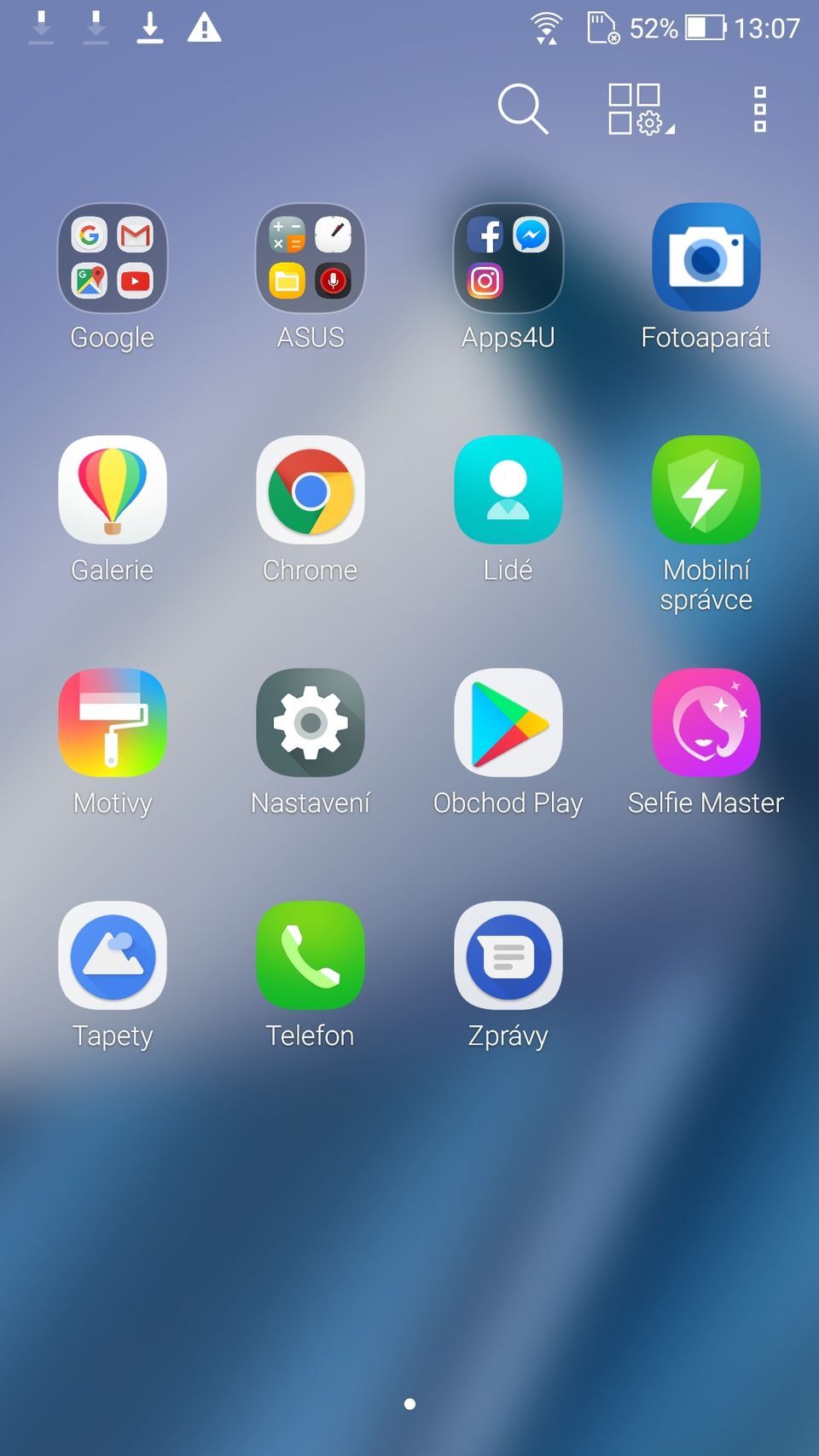Viewport: 819px width, 1456px height.
Task: Launch the Selfie Master app
Action: pyautogui.click(x=706, y=722)
